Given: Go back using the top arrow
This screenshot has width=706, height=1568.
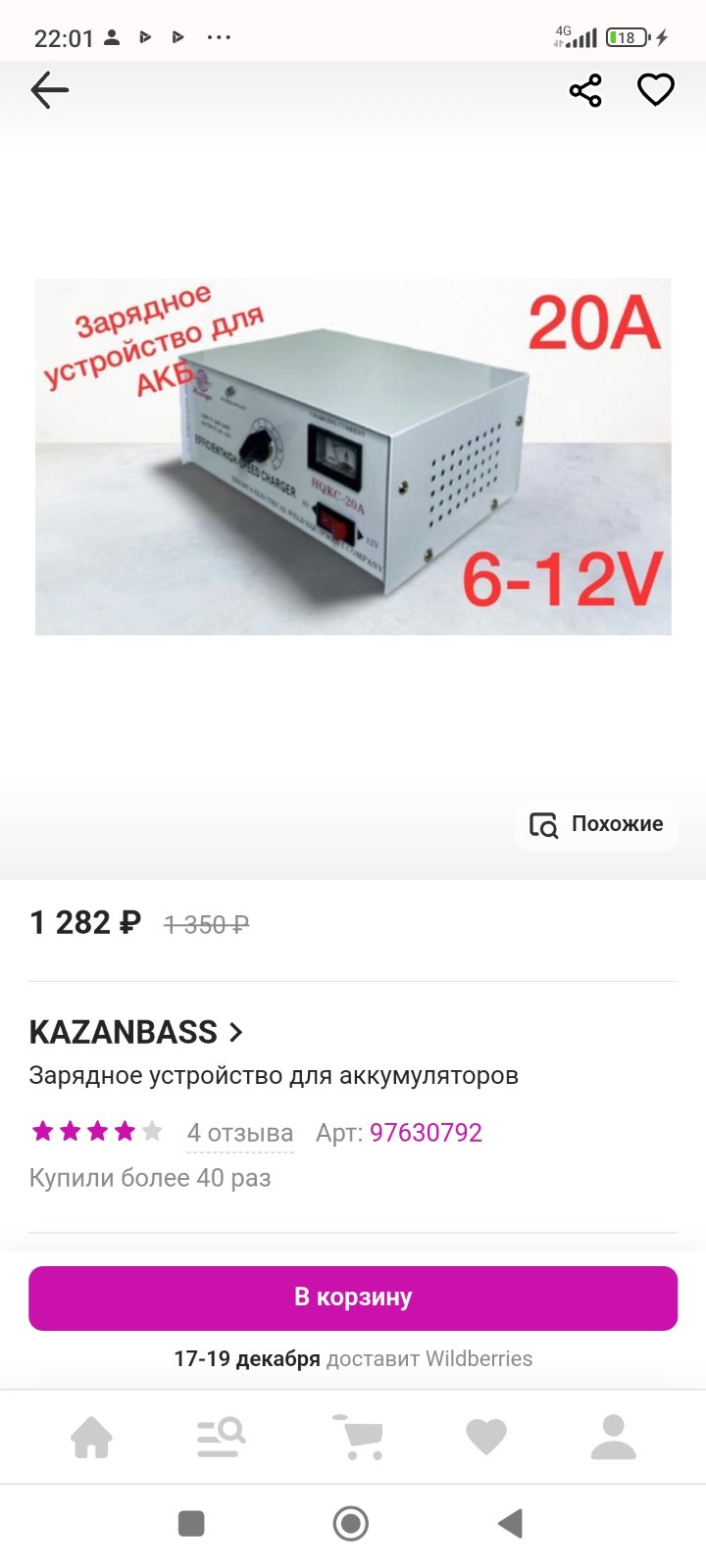Looking at the screenshot, I should [49, 90].
